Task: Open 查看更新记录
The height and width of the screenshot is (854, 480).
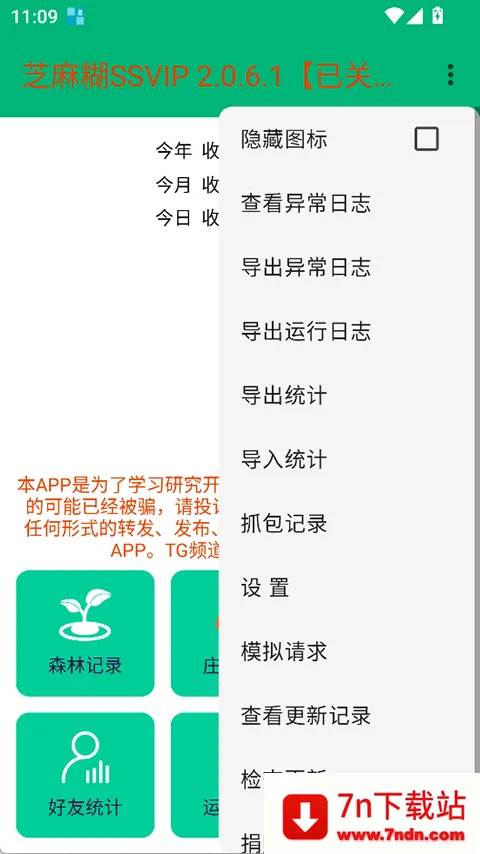Action: pyautogui.click(x=347, y=716)
